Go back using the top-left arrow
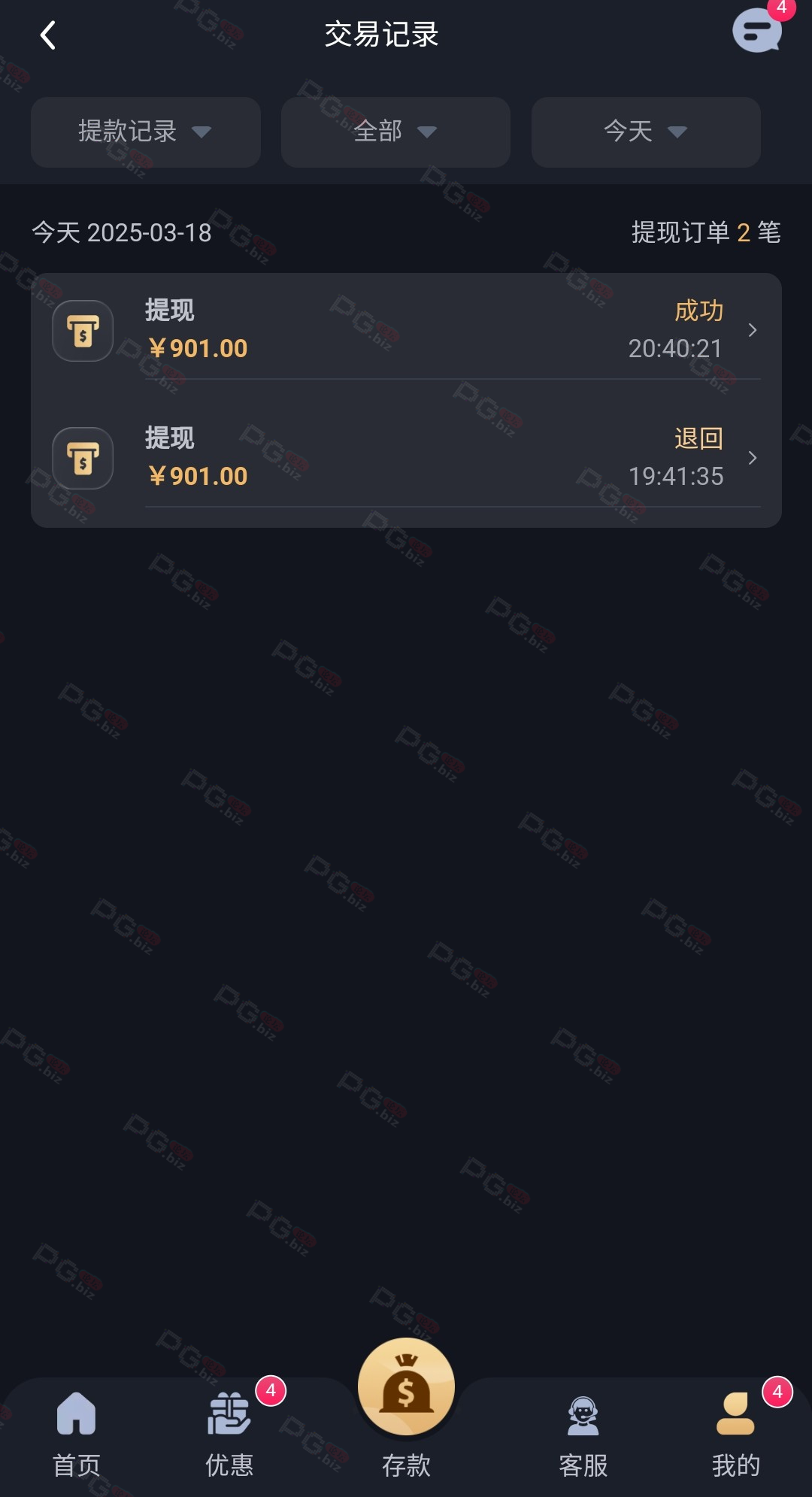This screenshot has width=812, height=1497. [x=48, y=35]
